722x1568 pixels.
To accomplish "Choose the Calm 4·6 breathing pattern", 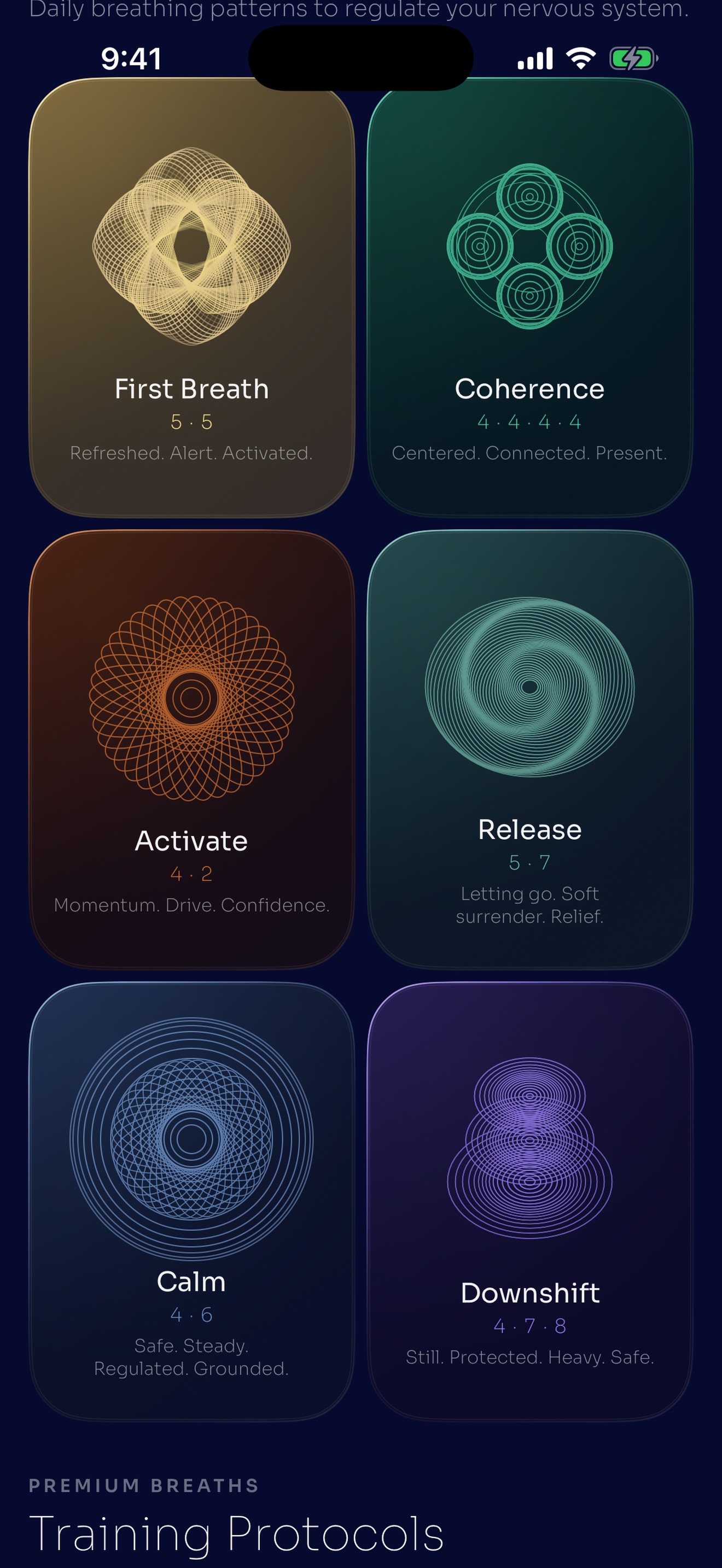I will 192,1202.
